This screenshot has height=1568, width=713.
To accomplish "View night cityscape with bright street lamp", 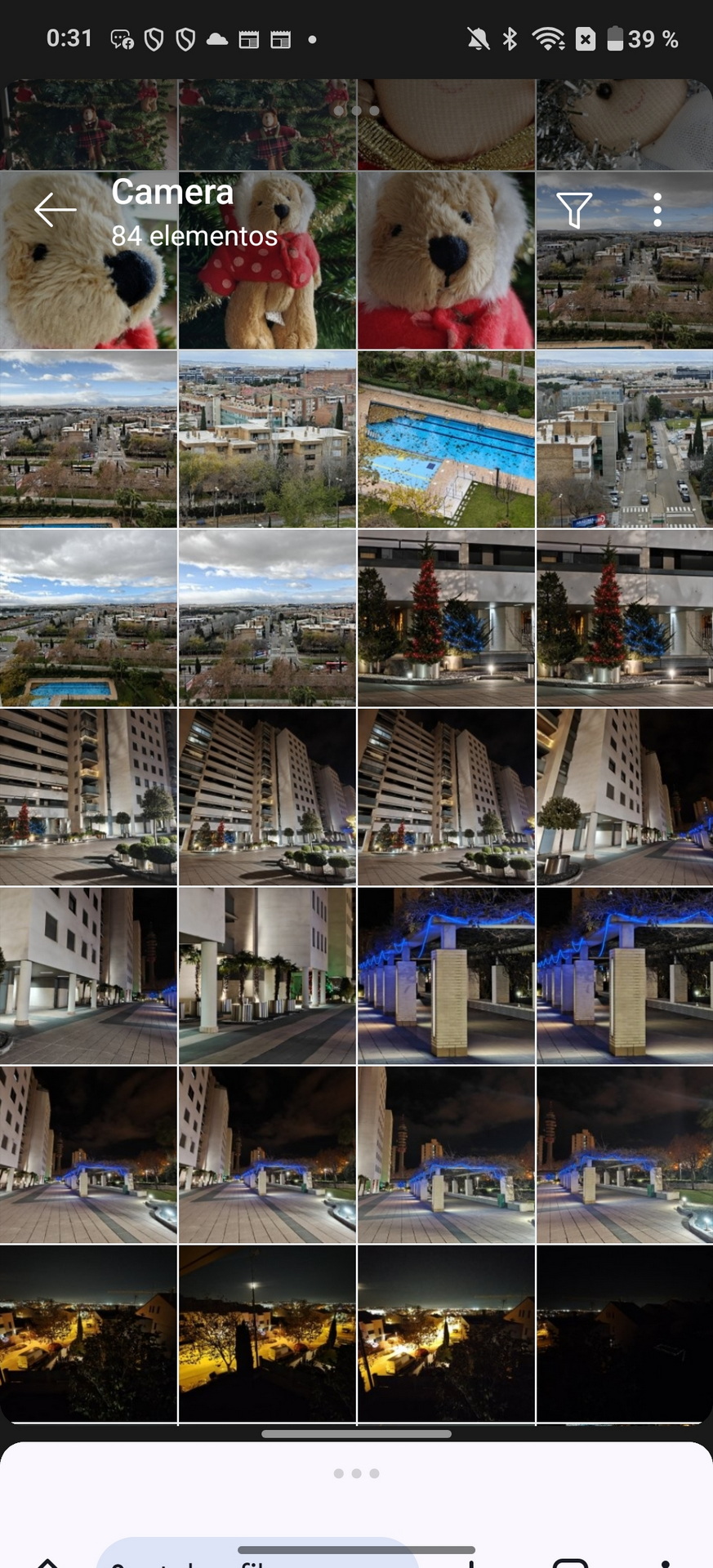I will [267, 1334].
